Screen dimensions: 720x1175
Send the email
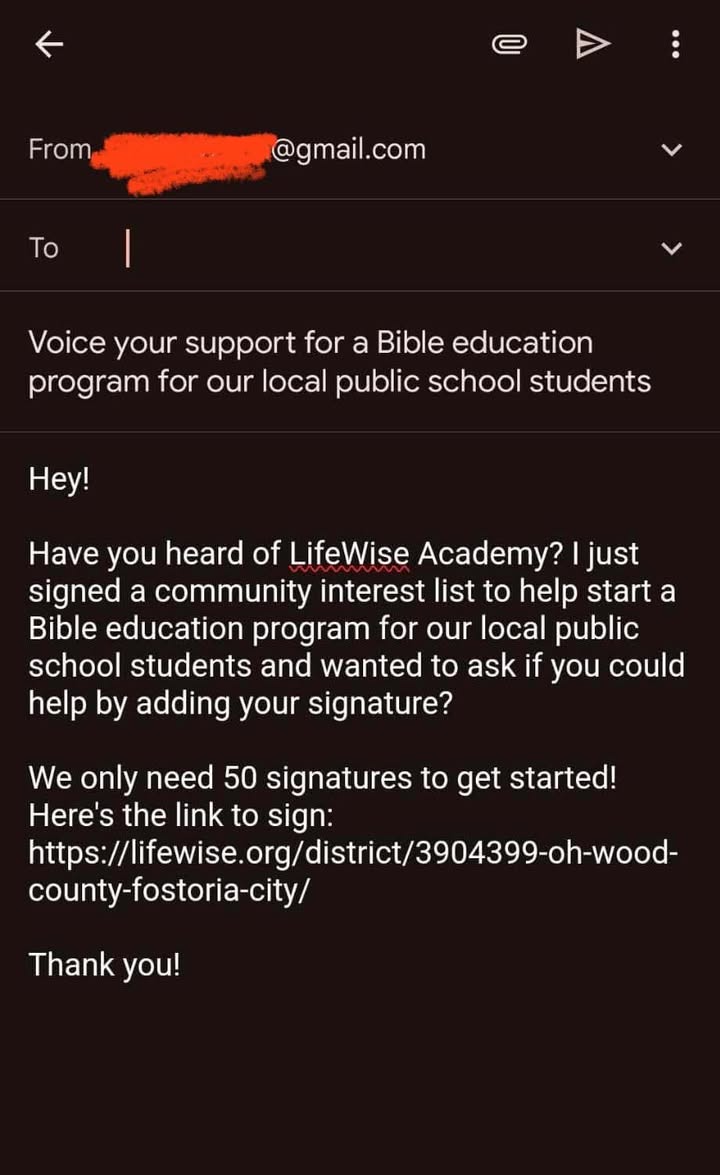pos(593,44)
